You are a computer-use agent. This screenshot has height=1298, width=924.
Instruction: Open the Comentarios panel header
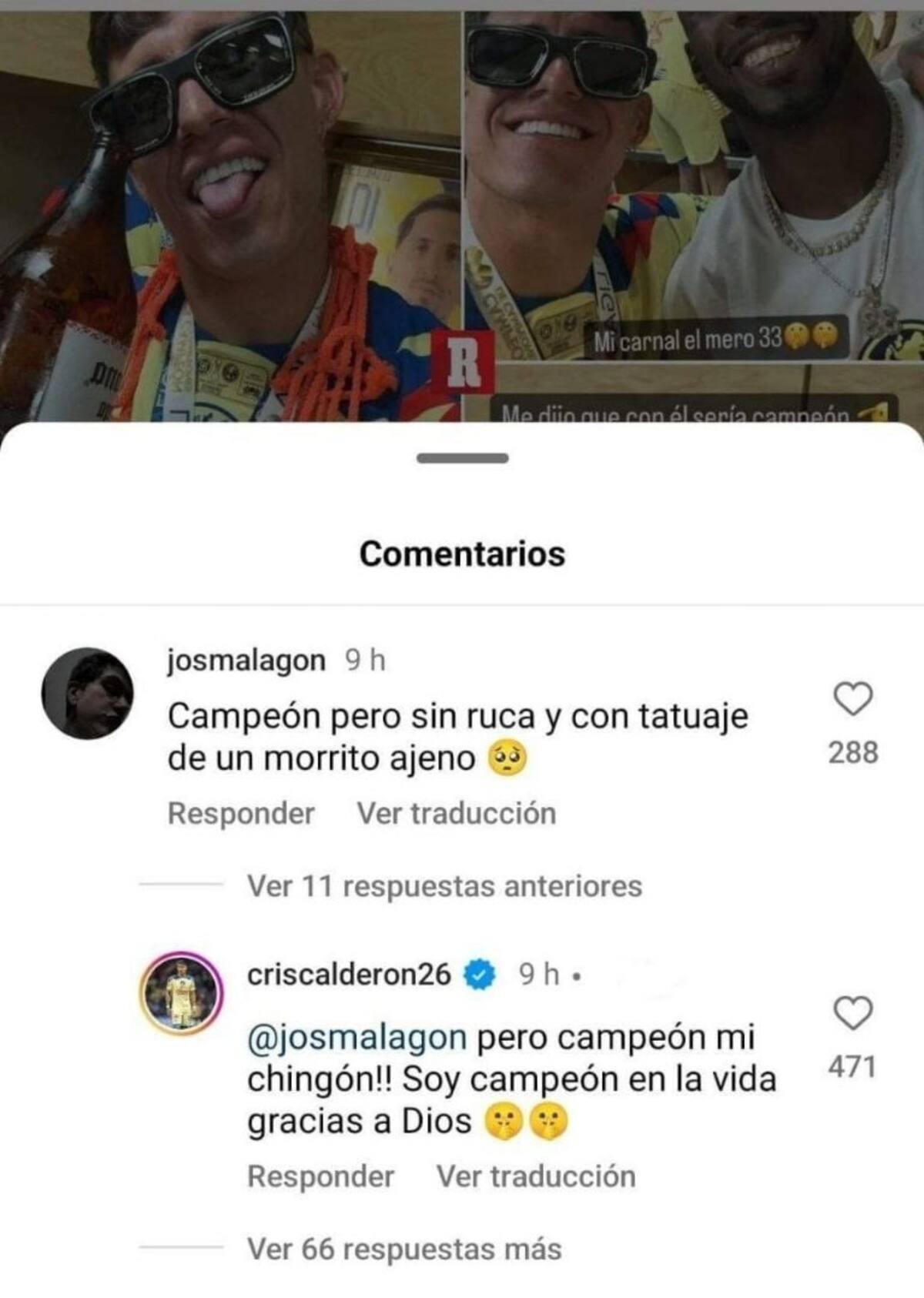pyautogui.click(x=462, y=553)
